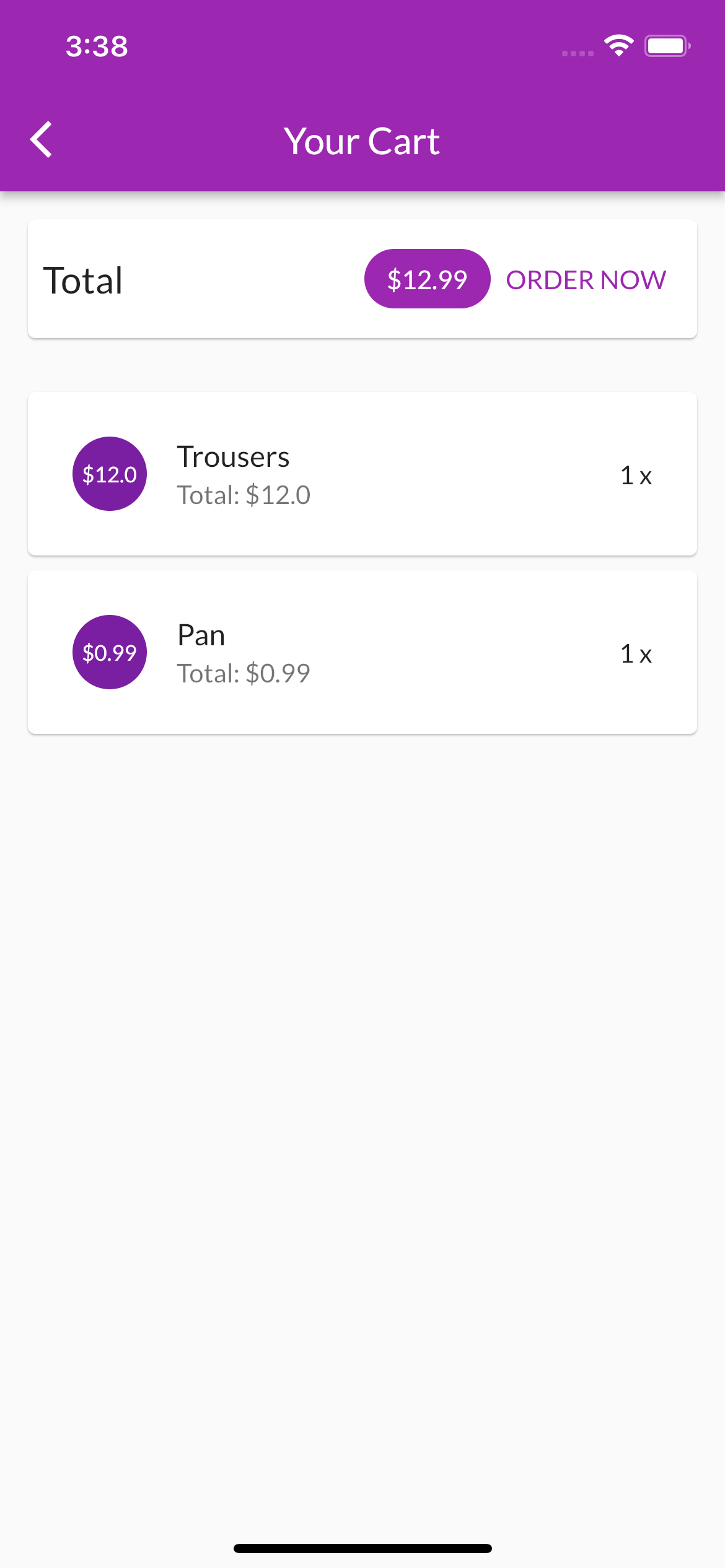Click the Your Cart title
725x1568 pixels.
coord(362,140)
